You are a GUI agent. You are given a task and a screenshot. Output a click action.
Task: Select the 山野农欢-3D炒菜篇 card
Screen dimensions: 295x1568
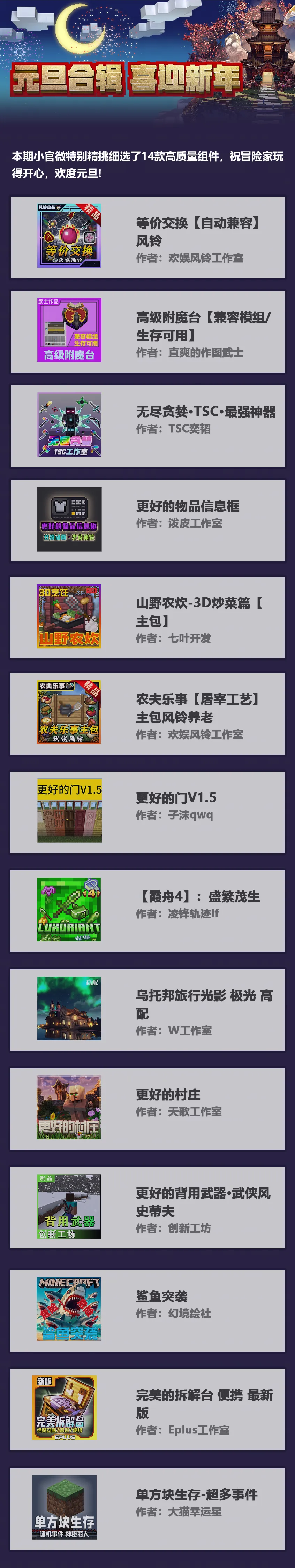click(147, 617)
